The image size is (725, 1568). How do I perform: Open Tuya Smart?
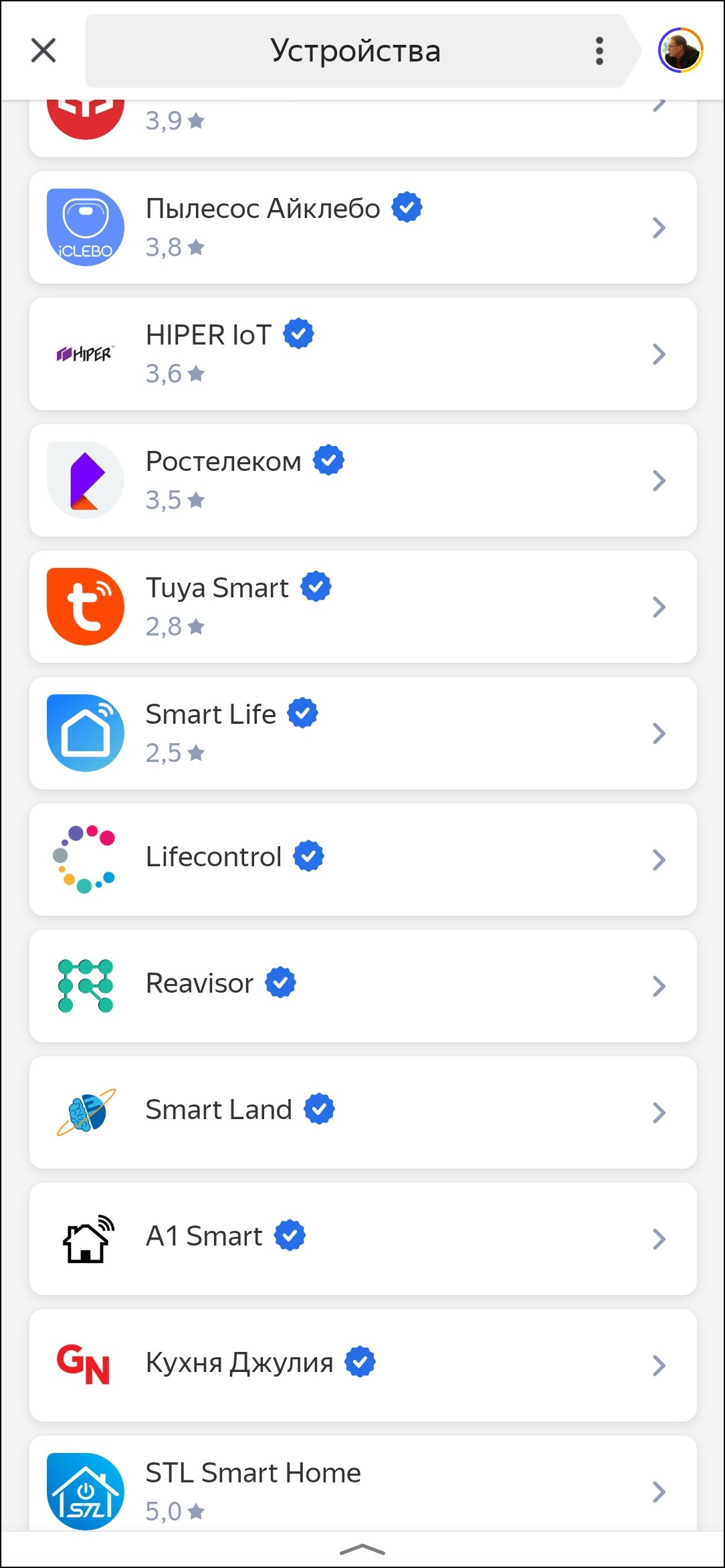pos(362,607)
